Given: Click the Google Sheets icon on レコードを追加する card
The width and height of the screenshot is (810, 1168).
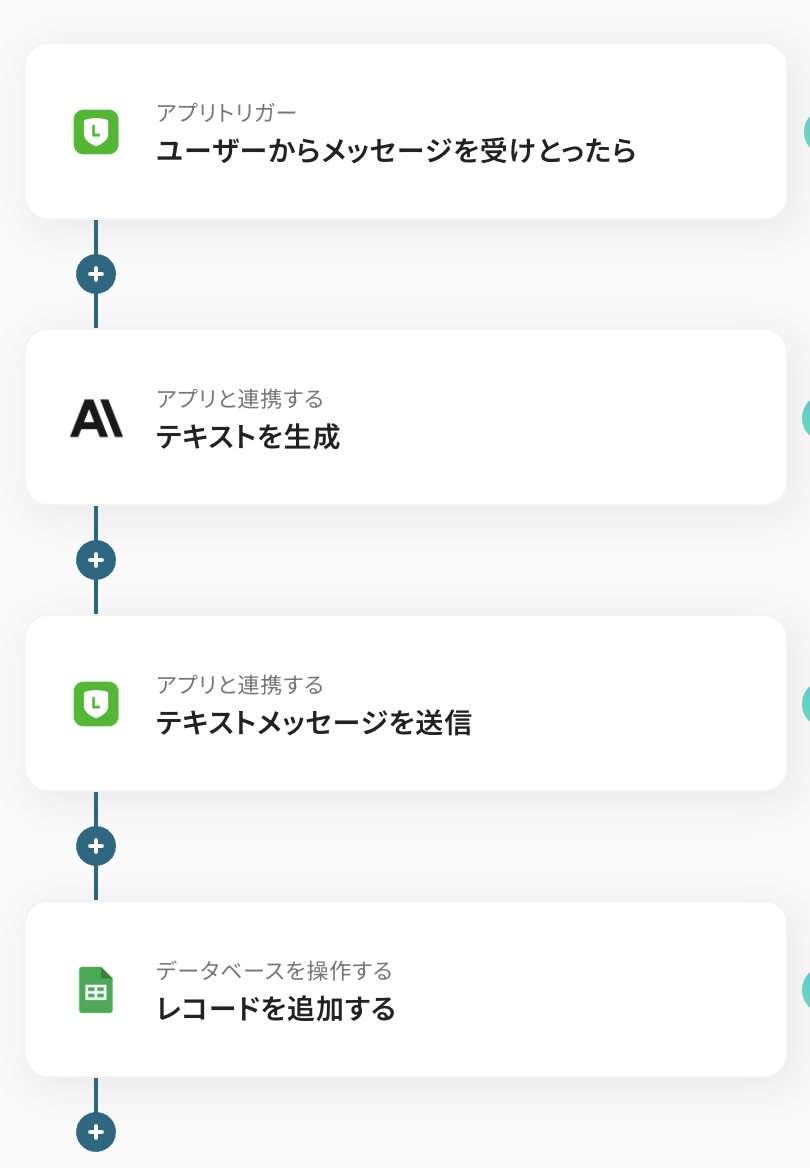Looking at the screenshot, I should tap(96, 989).
